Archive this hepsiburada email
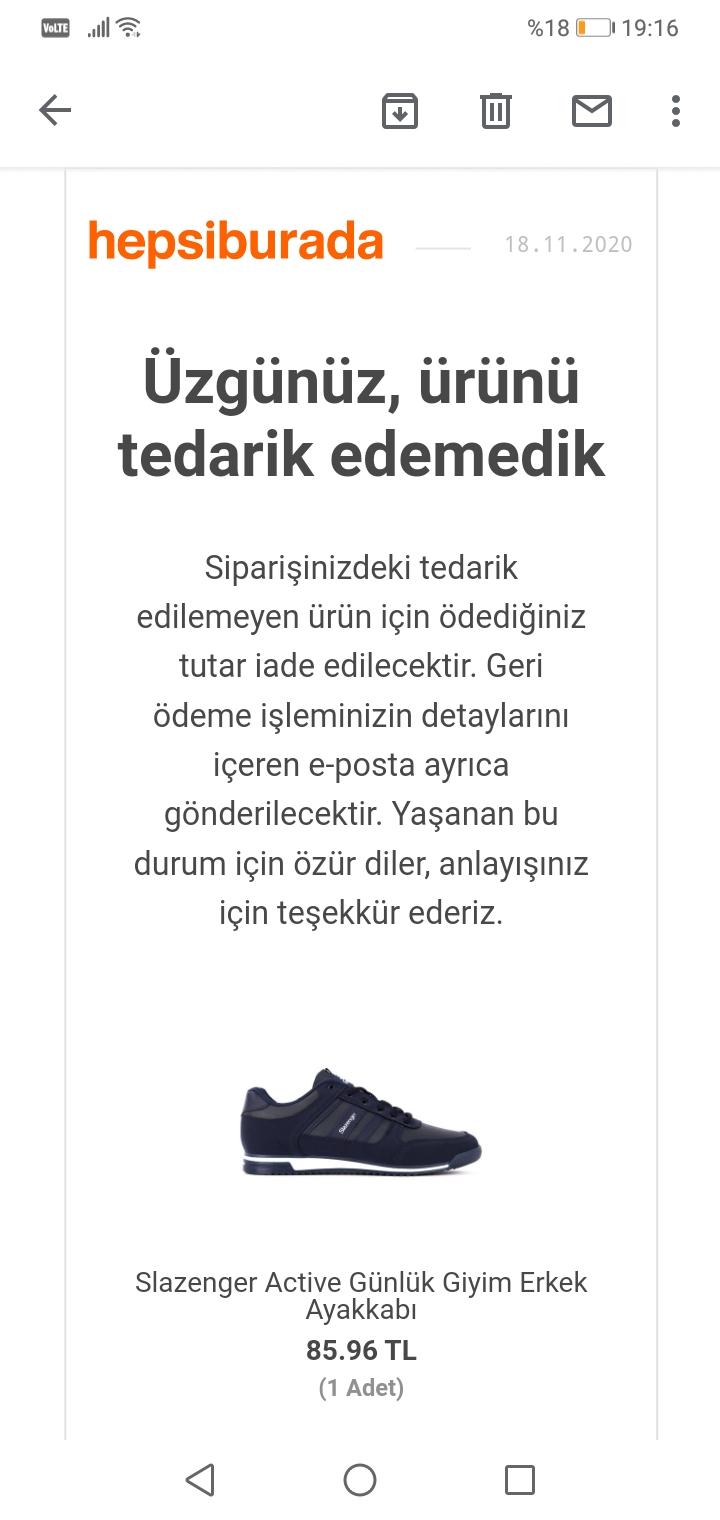The width and height of the screenshot is (720, 1520). [400, 110]
